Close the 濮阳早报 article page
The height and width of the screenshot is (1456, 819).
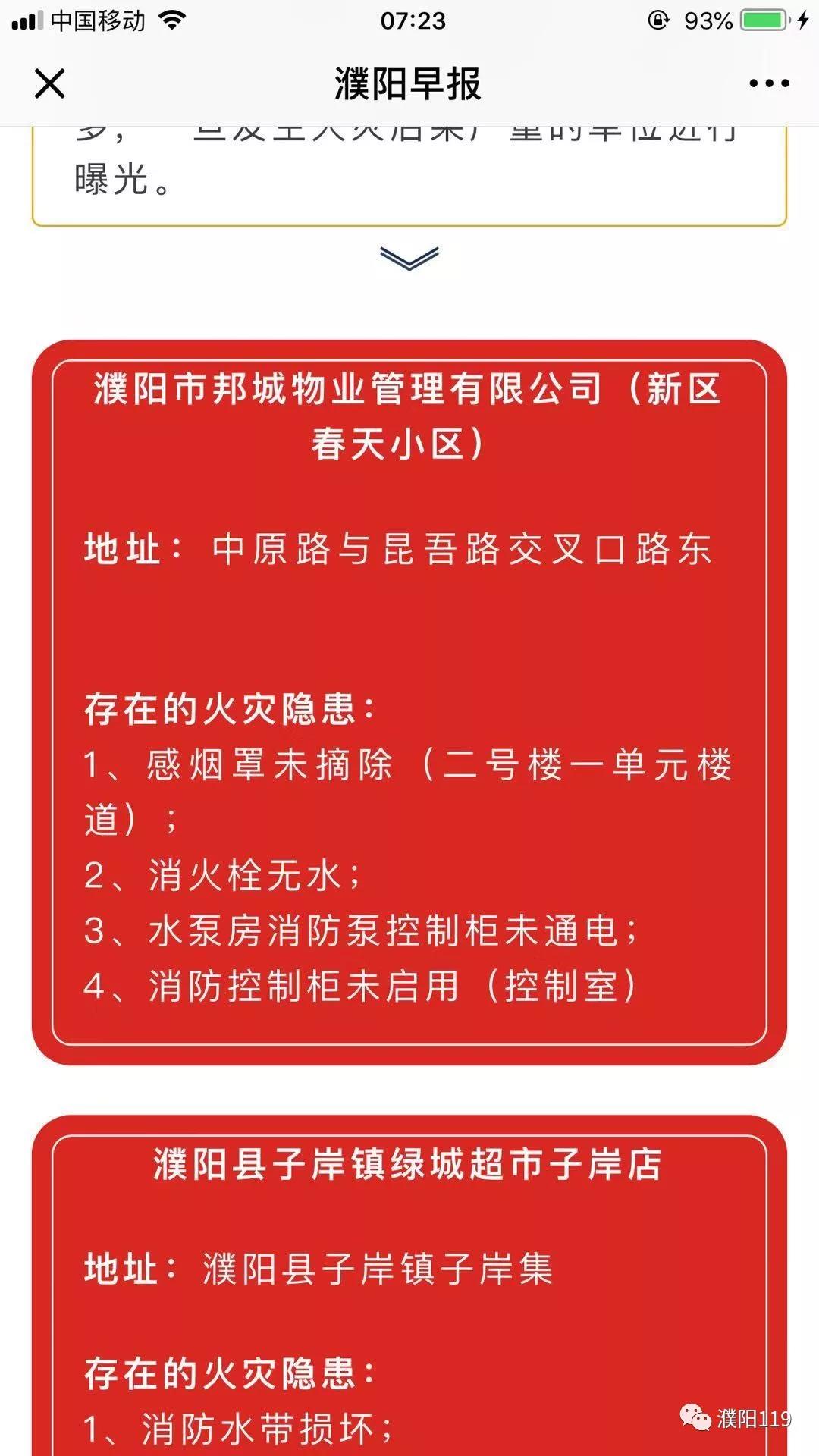point(50,83)
